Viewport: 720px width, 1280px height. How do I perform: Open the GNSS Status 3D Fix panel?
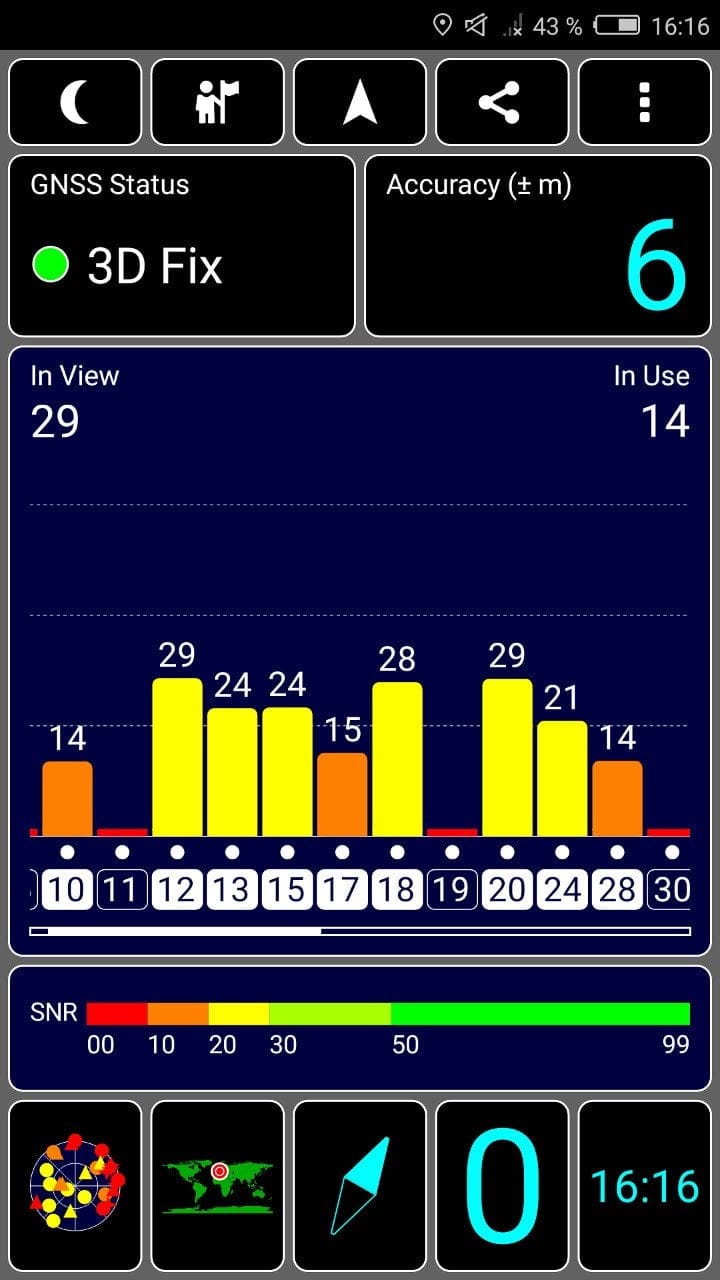click(182, 245)
